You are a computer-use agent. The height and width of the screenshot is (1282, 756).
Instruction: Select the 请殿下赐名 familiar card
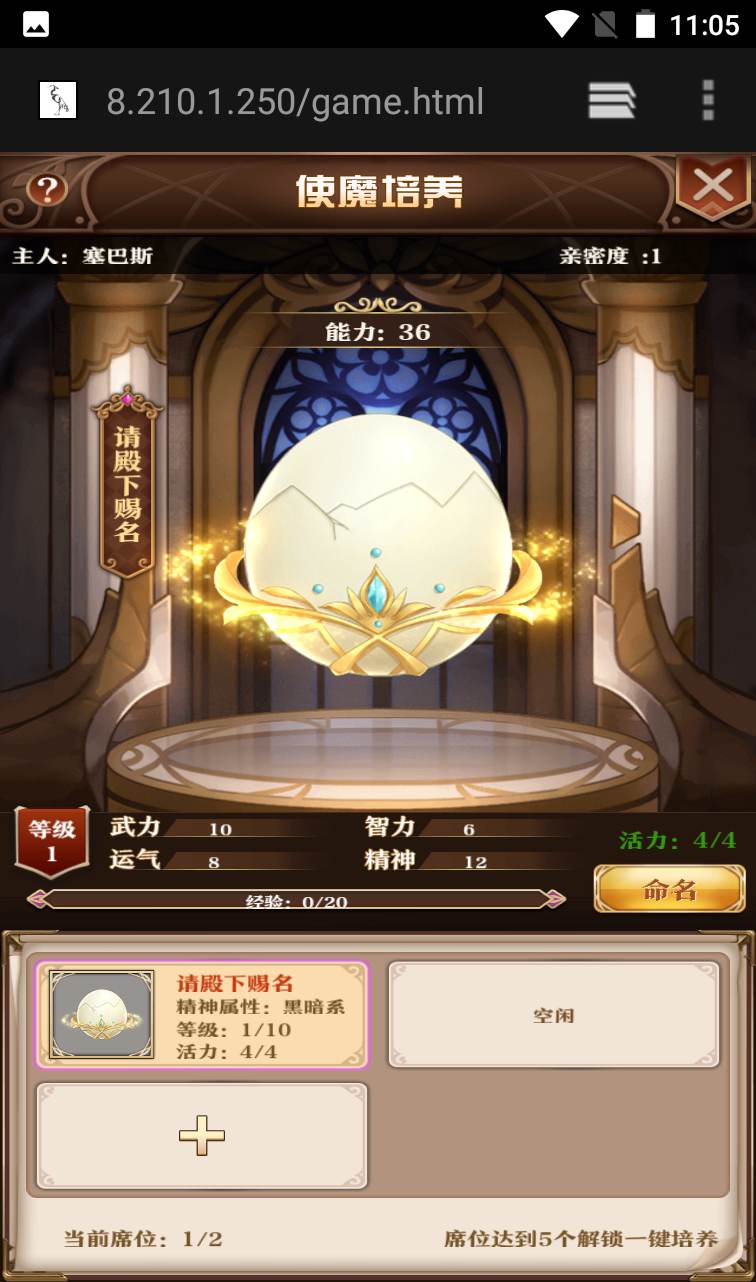[x=202, y=1015]
